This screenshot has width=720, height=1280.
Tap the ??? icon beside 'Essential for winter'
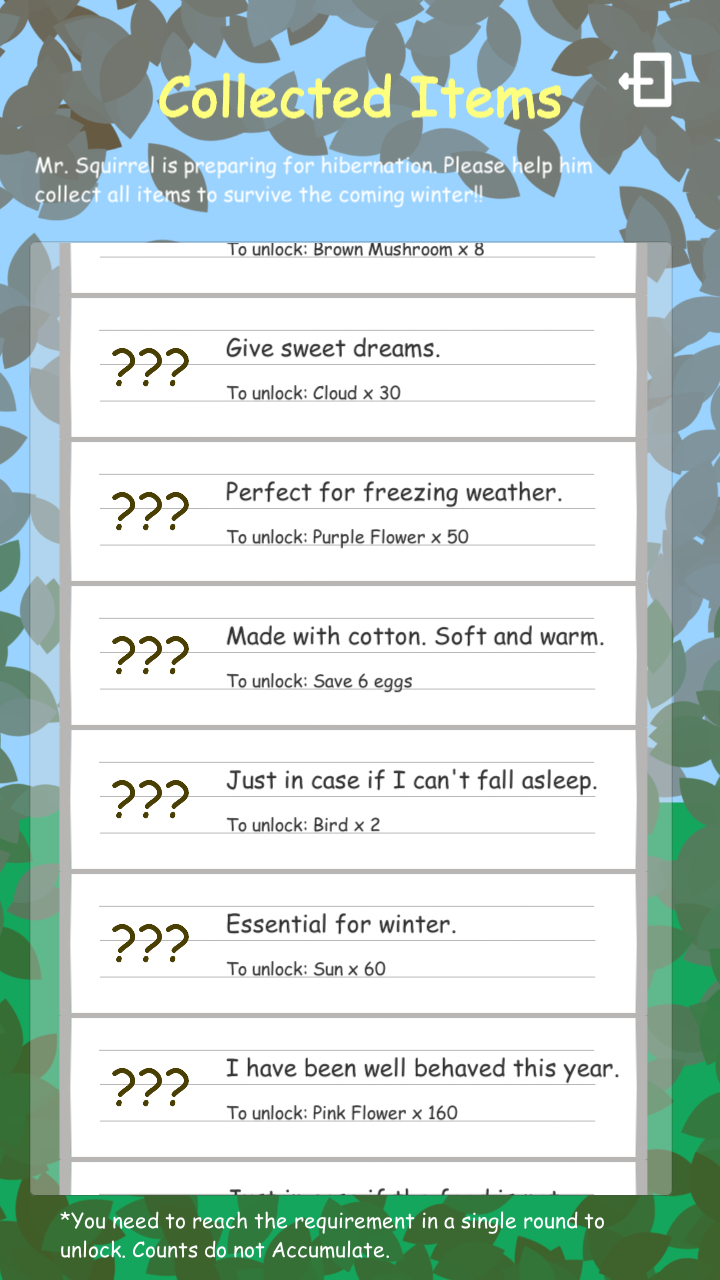pos(148,943)
